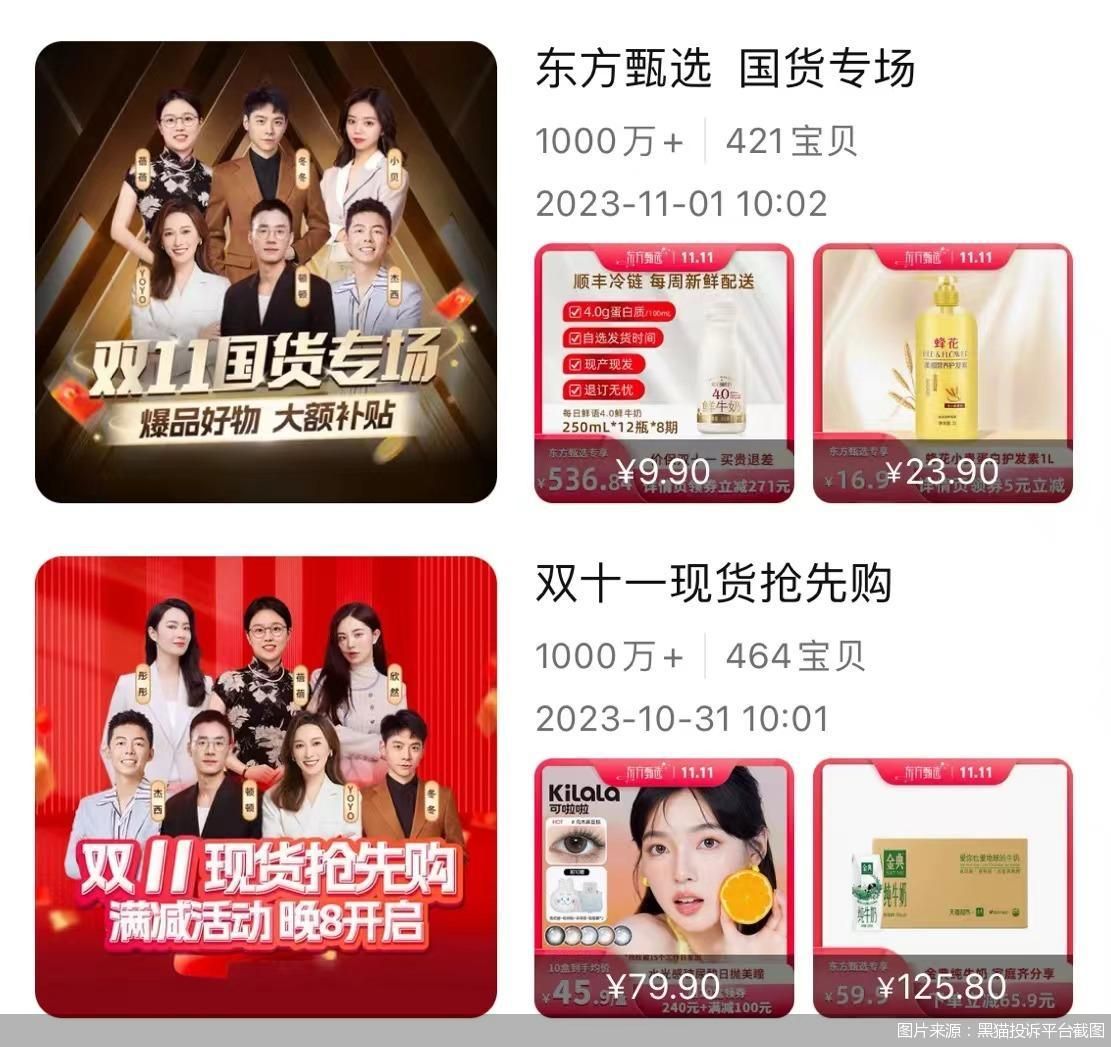Open the 蜂花 conditioner ¥23.90 product tile
Viewport: 1111px width, 1047px height.
click(942, 372)
